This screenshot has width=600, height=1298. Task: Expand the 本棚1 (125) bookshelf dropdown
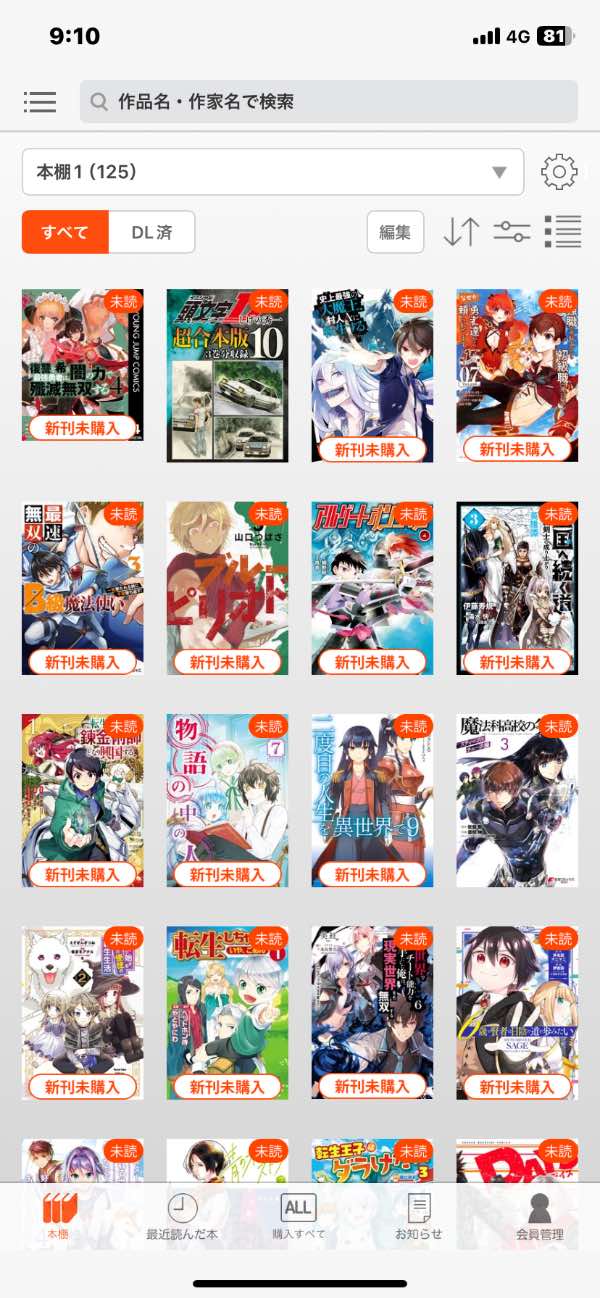tap(273, 172)
